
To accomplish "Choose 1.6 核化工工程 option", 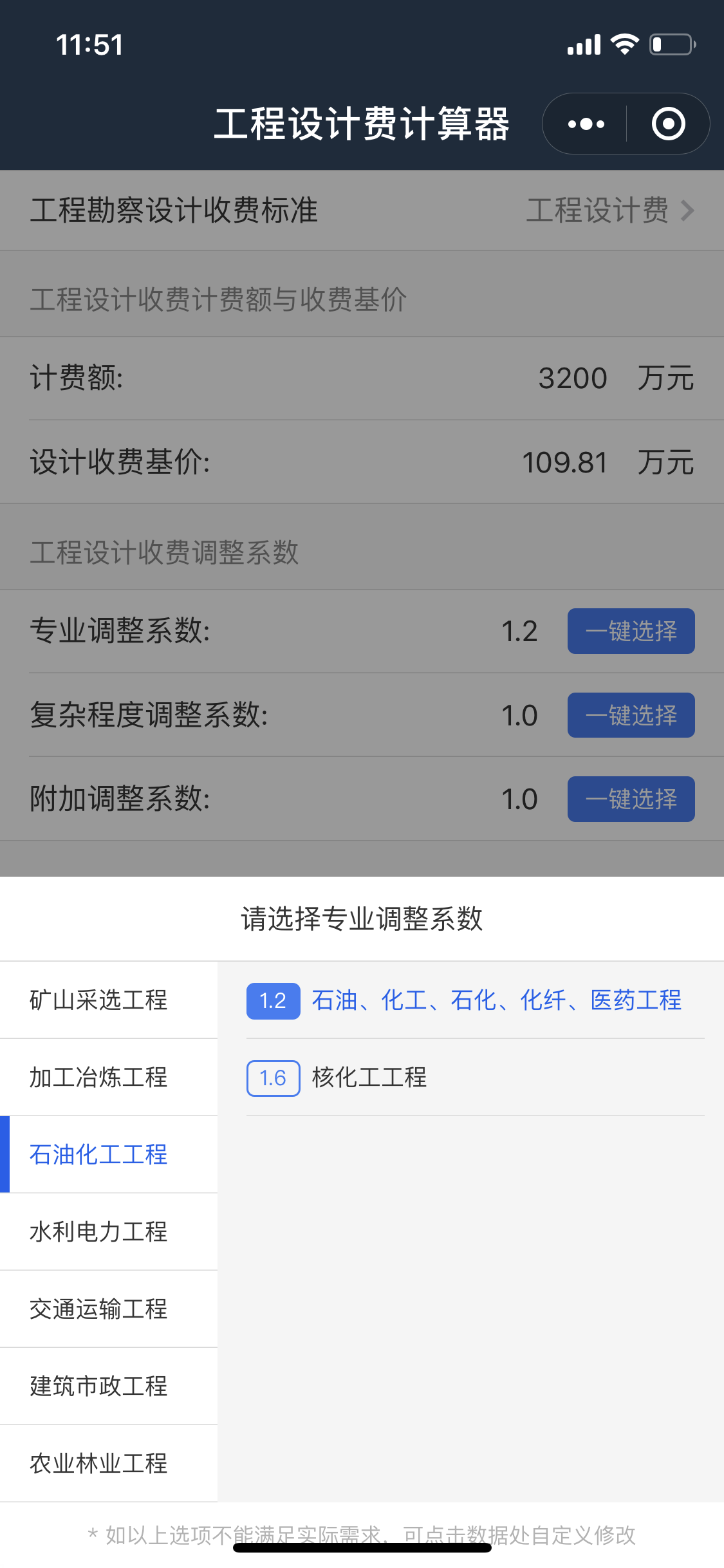I will pyautogui.click(x=475, y=1078).
